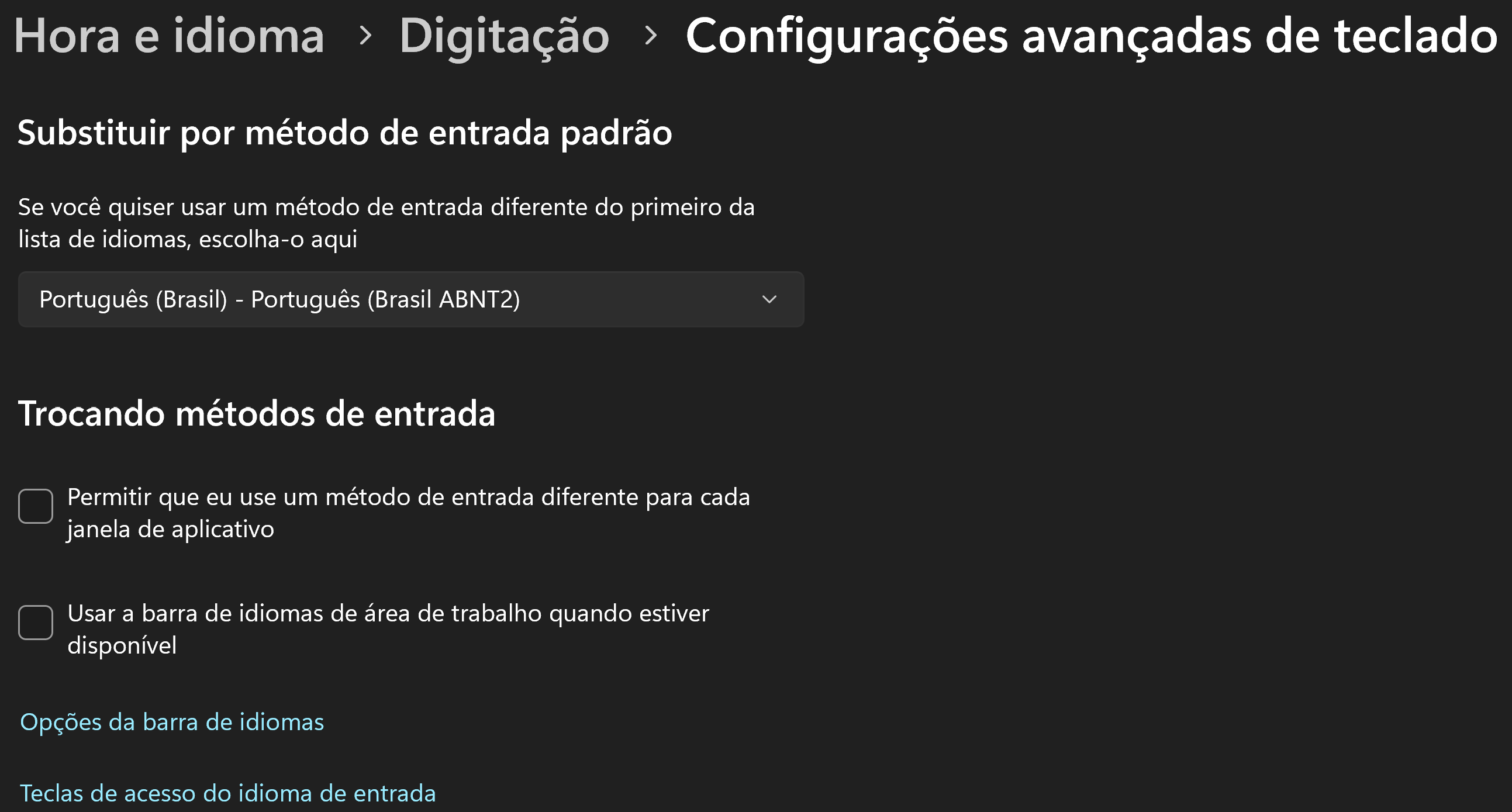Open the Digitação breadcrumb
1512x812 pixels.
point(503,36)
